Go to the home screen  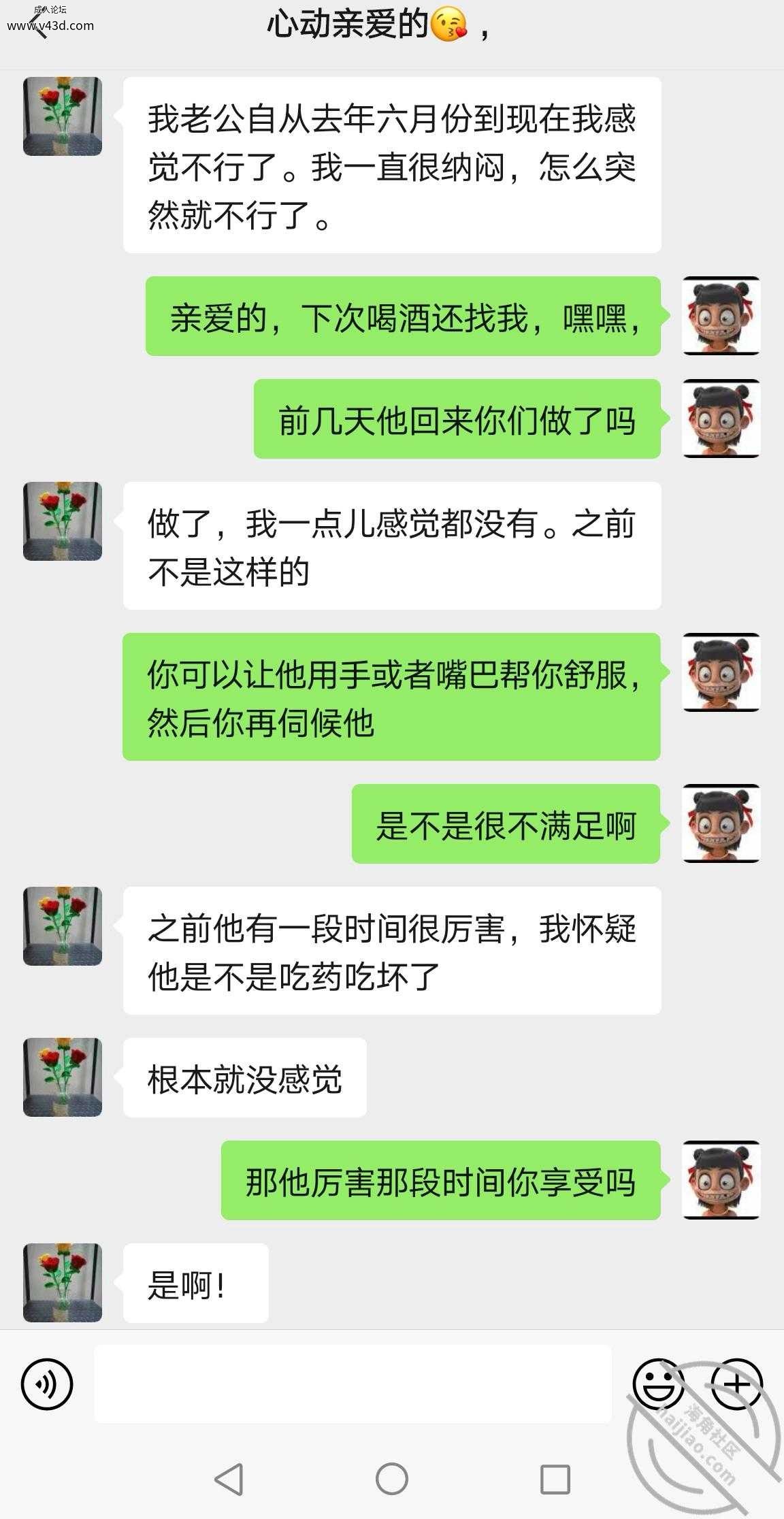click(392, 1478)
